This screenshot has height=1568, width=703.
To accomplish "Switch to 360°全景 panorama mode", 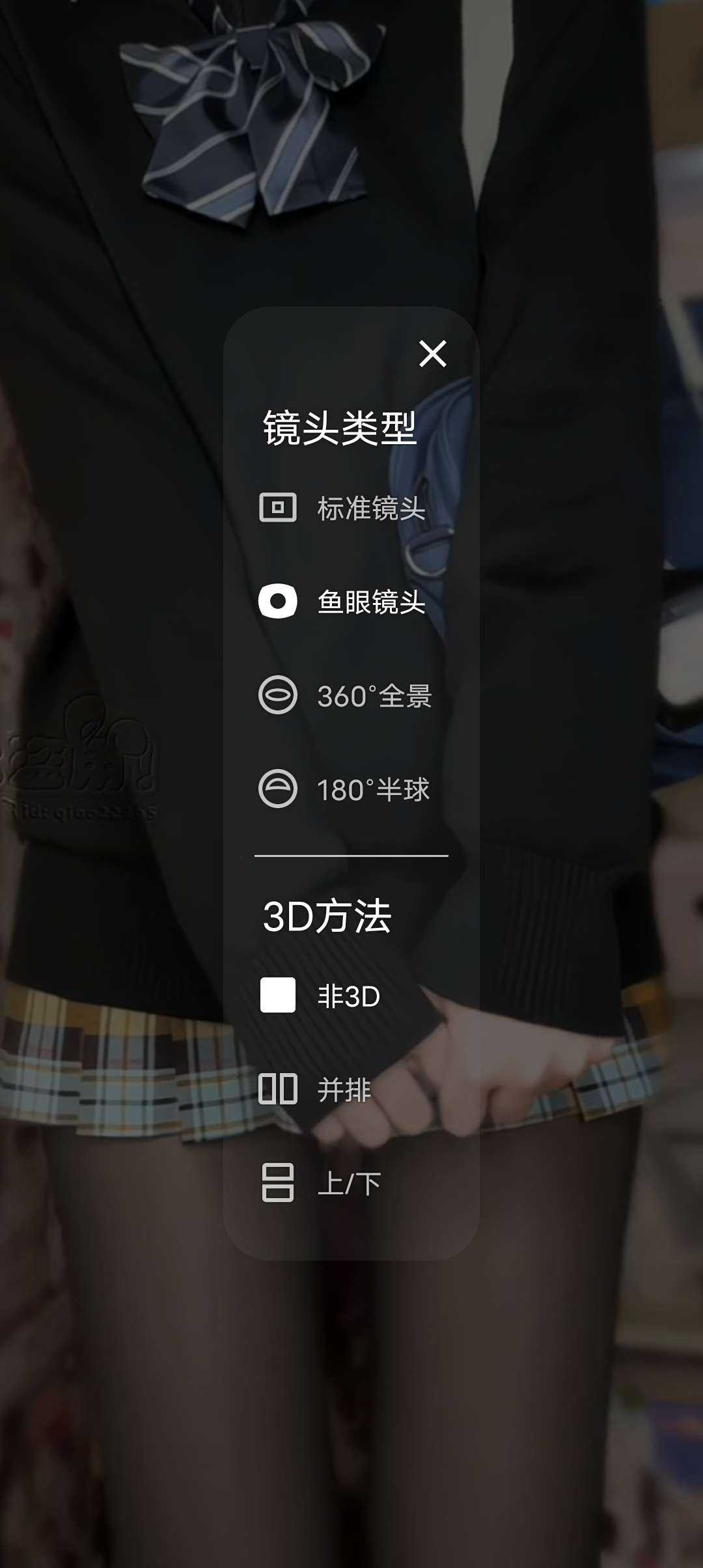I will click(x=346, y=695).
